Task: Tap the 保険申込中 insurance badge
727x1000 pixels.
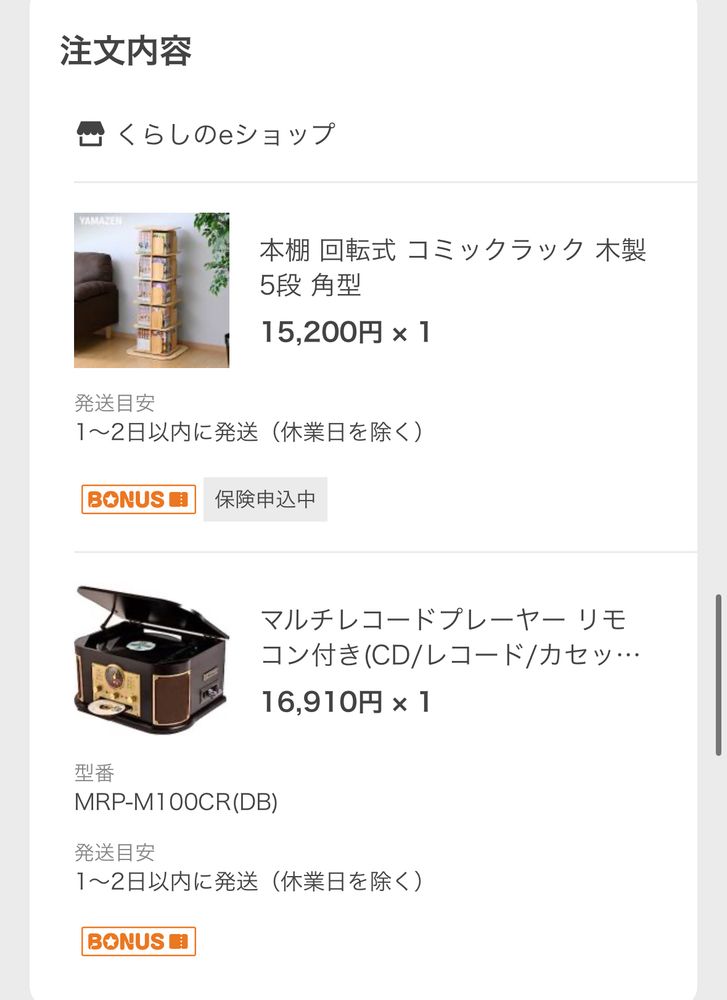Action: tap(265, 499)
